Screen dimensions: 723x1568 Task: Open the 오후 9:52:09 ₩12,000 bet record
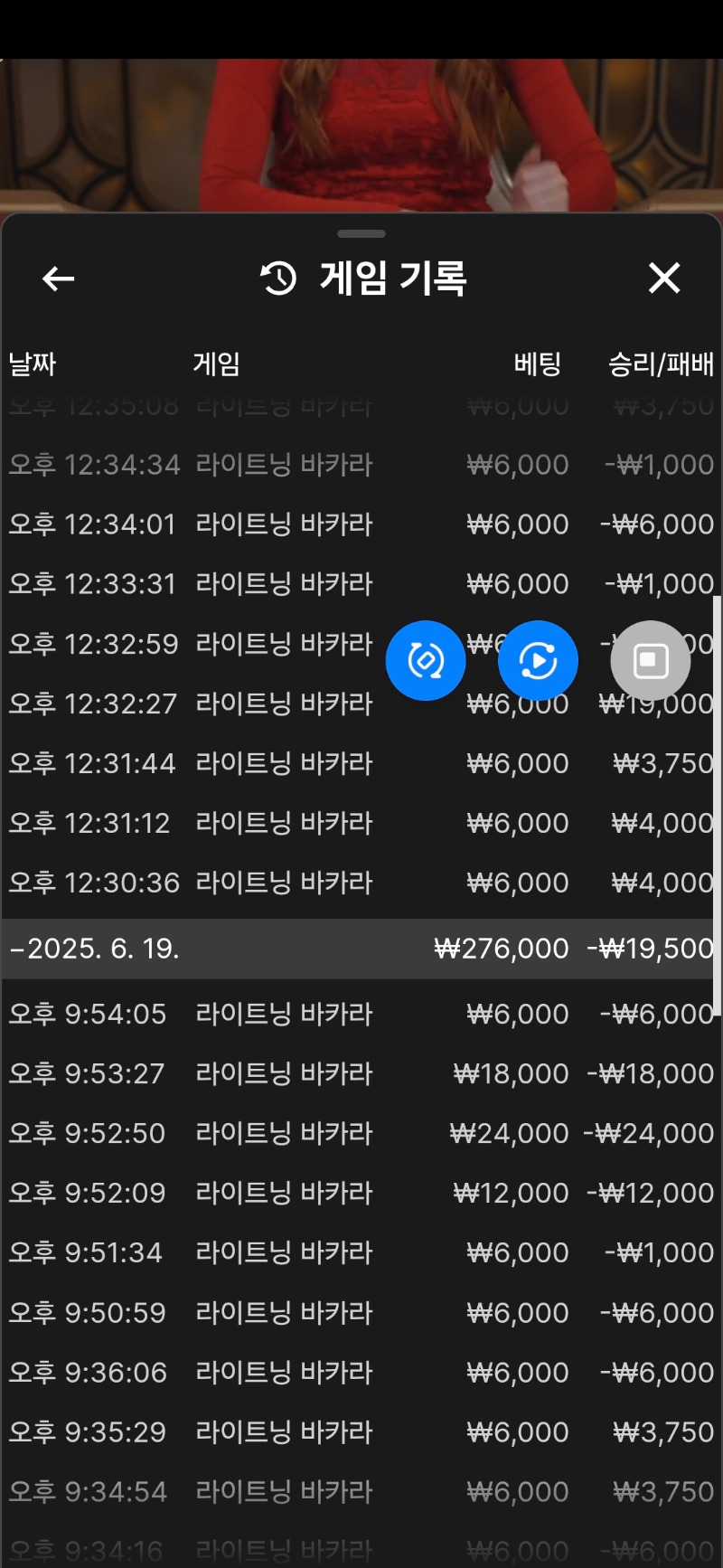(361, 1193)
